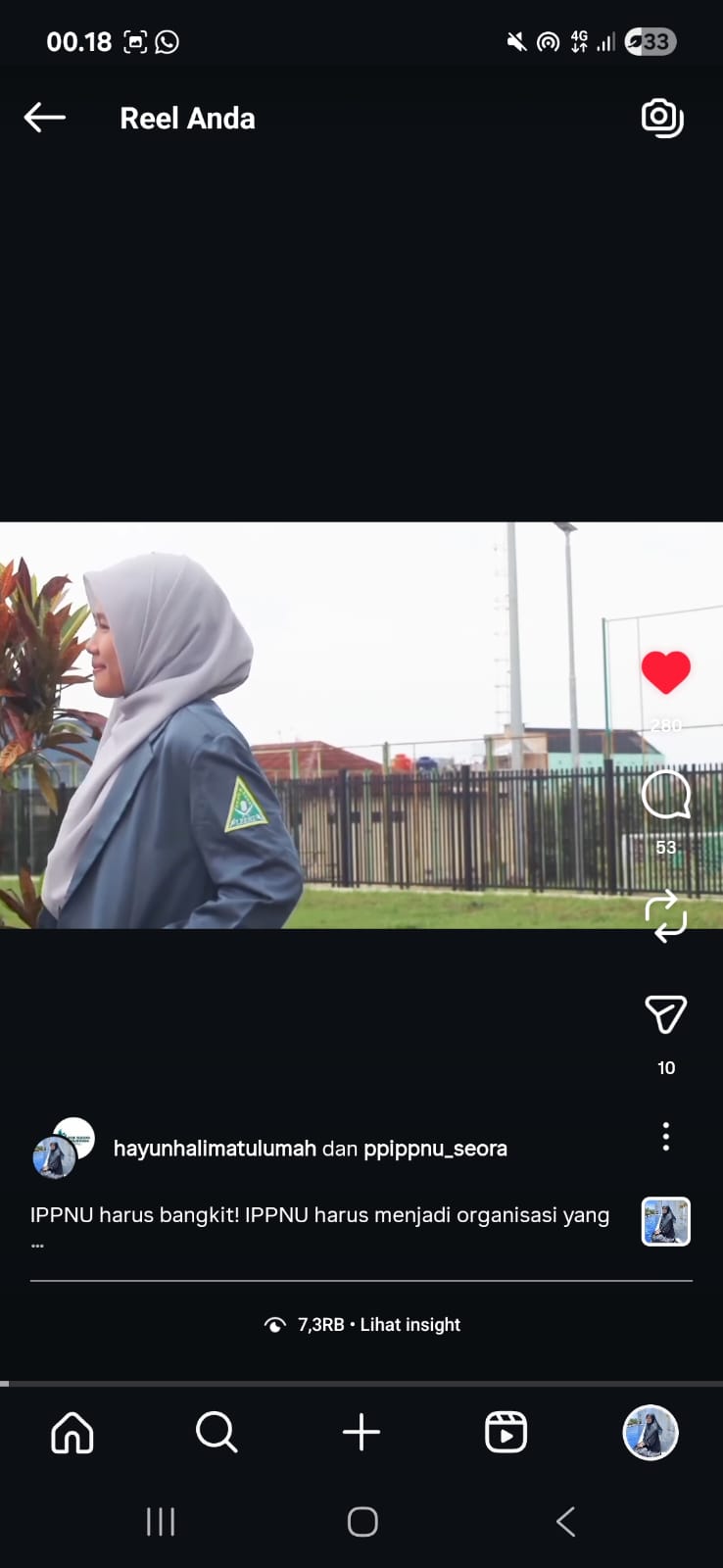Open recent apps from system navigation
The width and height of the screenshot is (723, 1568).
161,1522
